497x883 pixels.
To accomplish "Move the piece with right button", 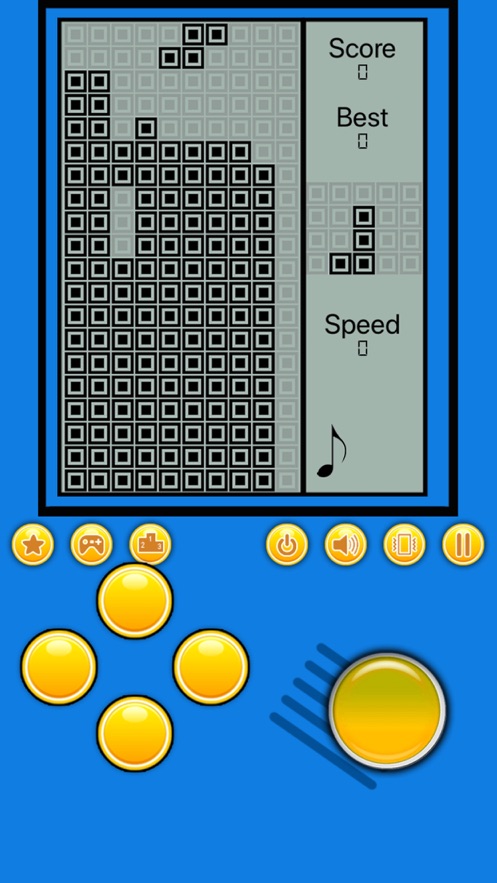I will click(211, 667).
